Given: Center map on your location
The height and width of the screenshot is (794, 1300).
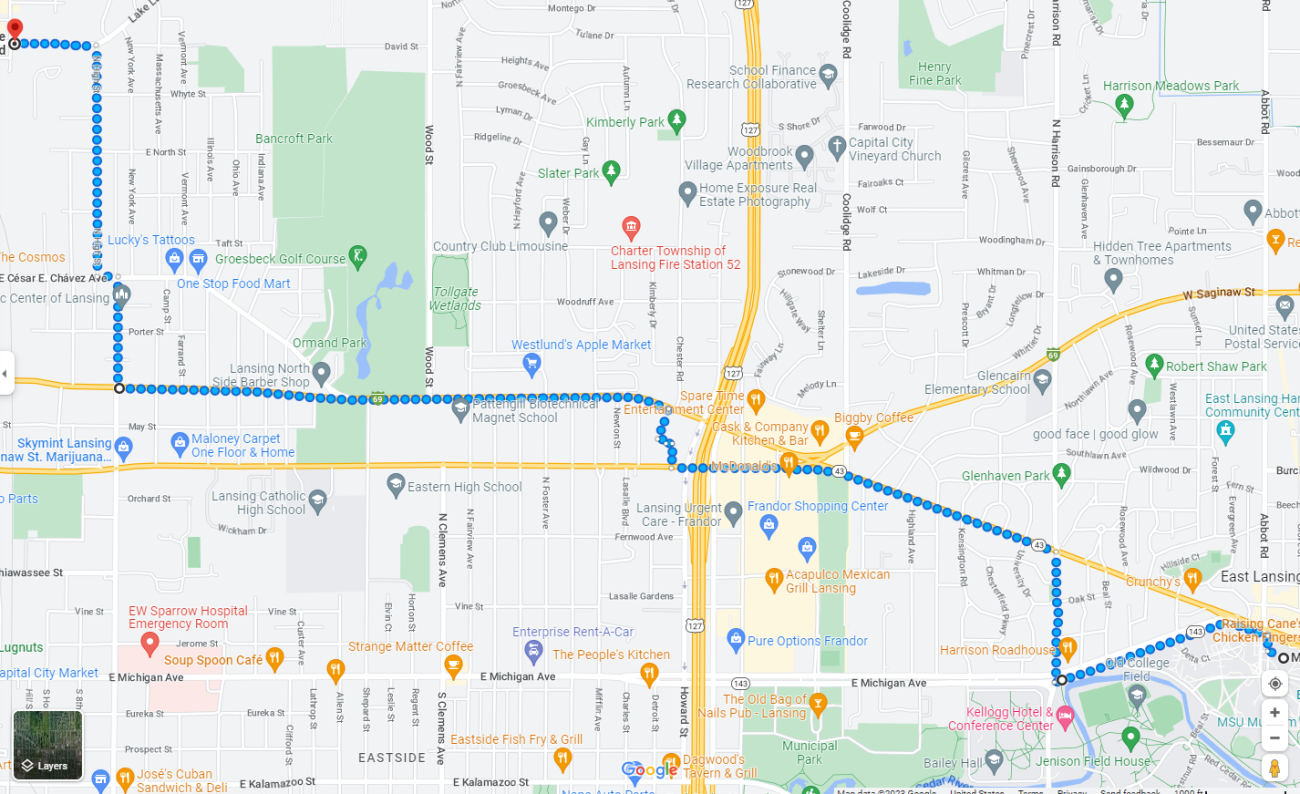Looking at the screenshot, I should coord(1274,684).
